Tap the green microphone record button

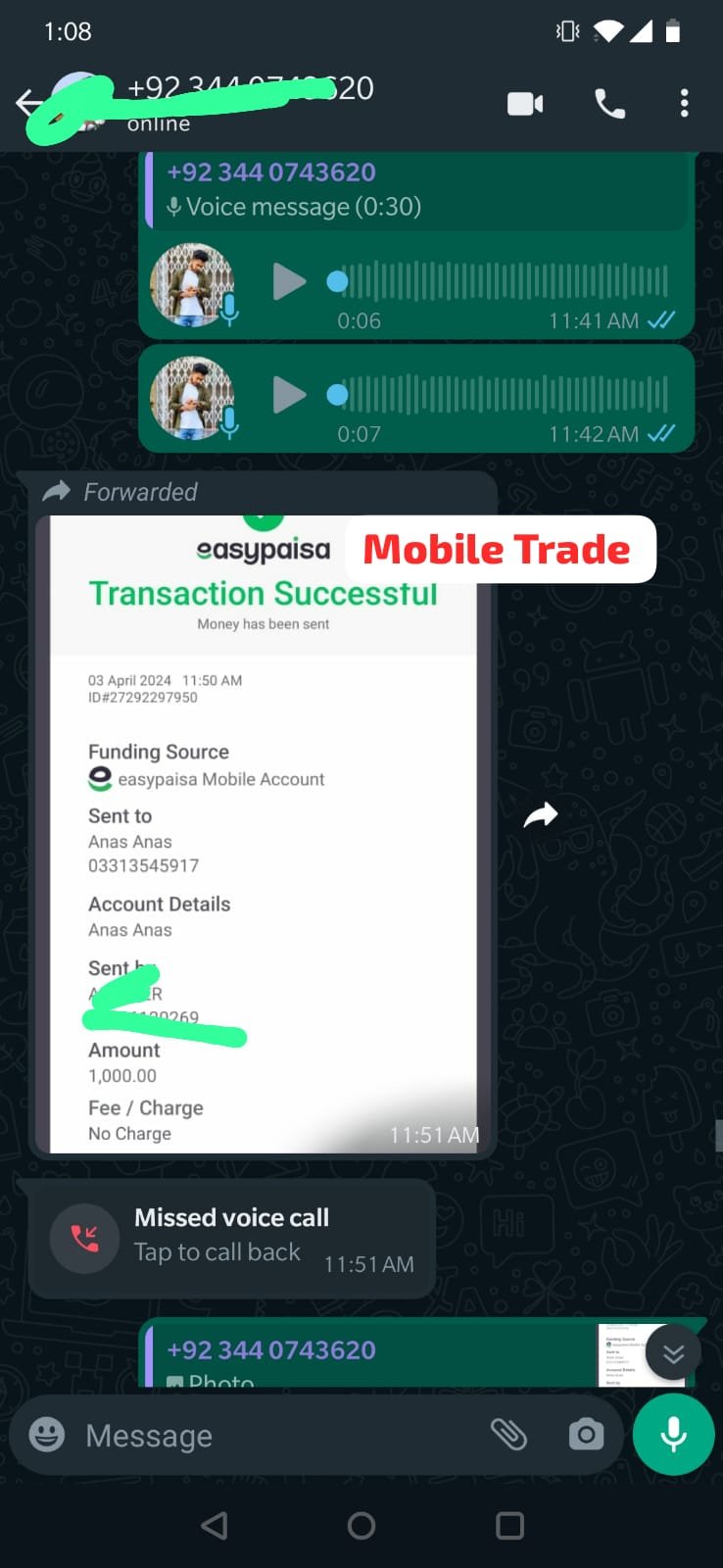(x=673, y=1435)
